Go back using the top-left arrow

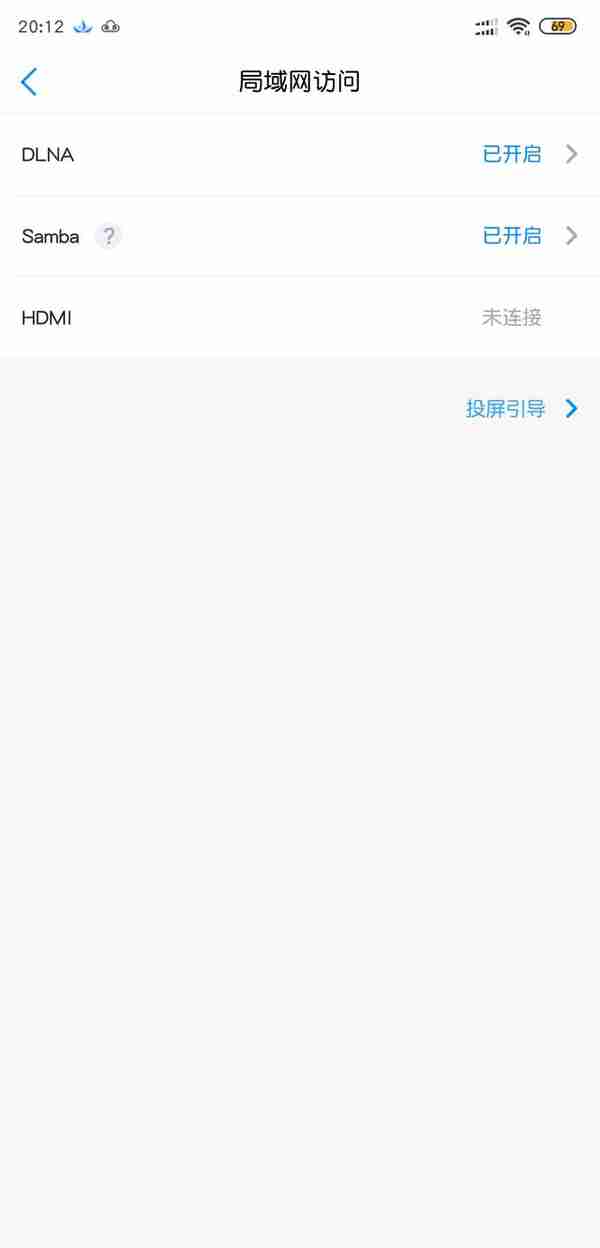click(x=29, y=82)
